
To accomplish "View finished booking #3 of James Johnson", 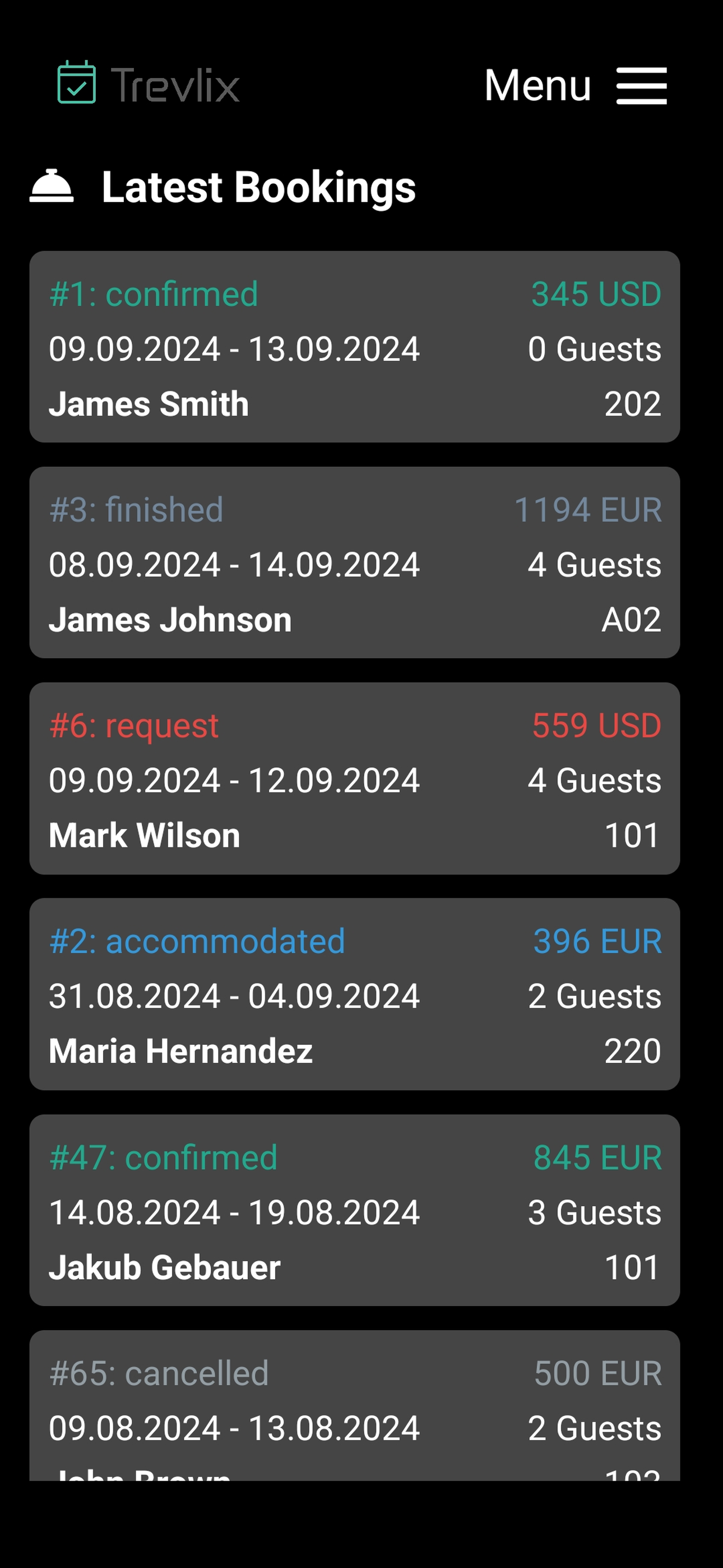I will click(x=355, y=562).
